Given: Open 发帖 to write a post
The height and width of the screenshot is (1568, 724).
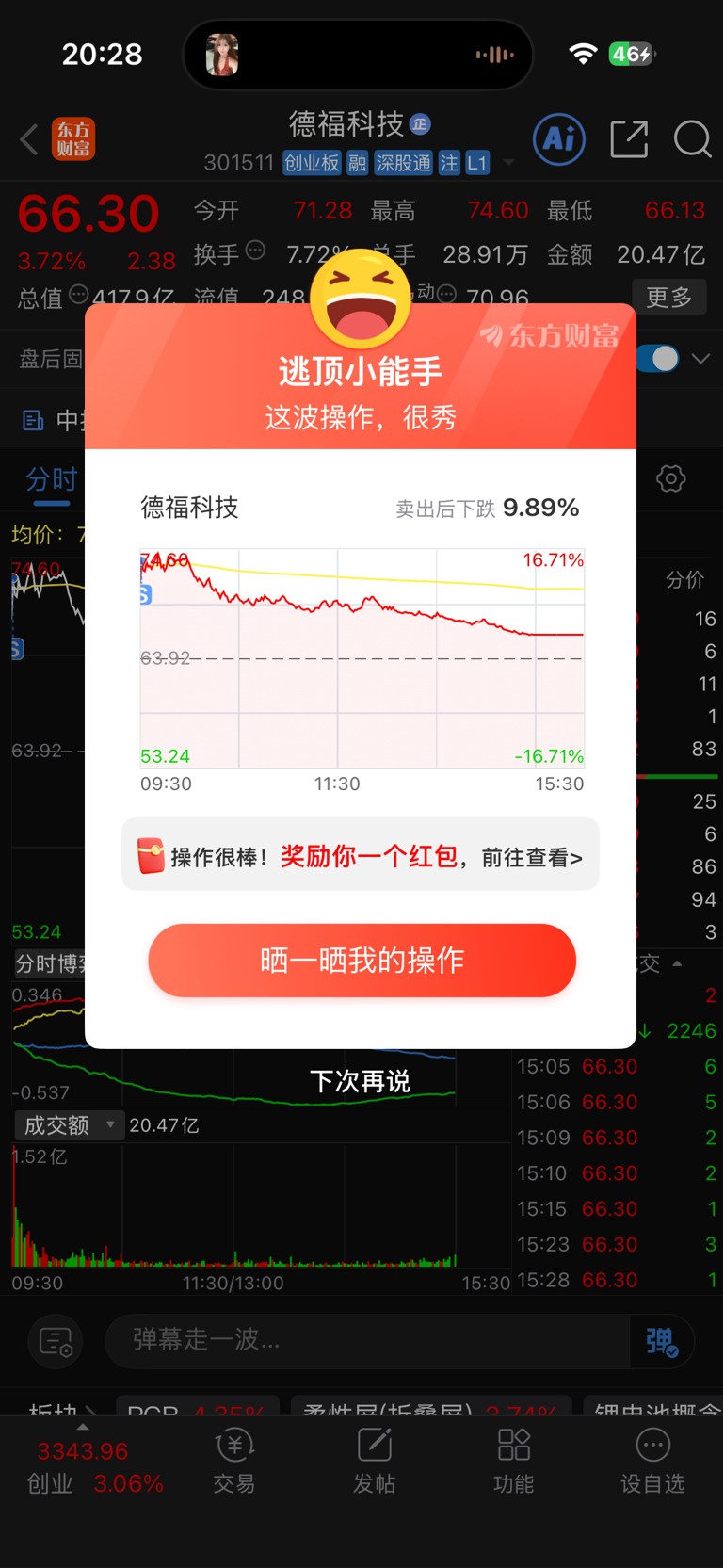Looking at the screenshot, I should (x=374, y=1462).
